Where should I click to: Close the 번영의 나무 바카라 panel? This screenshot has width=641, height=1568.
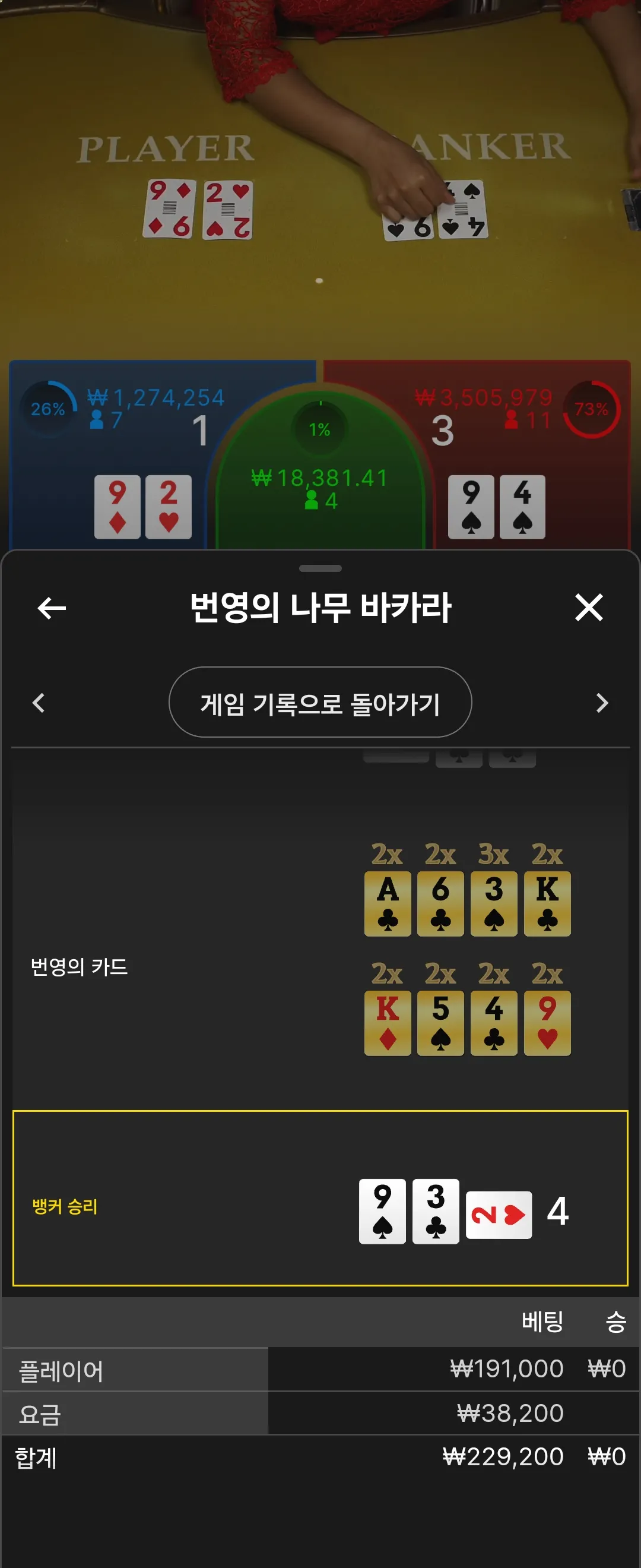coord(588,608)
